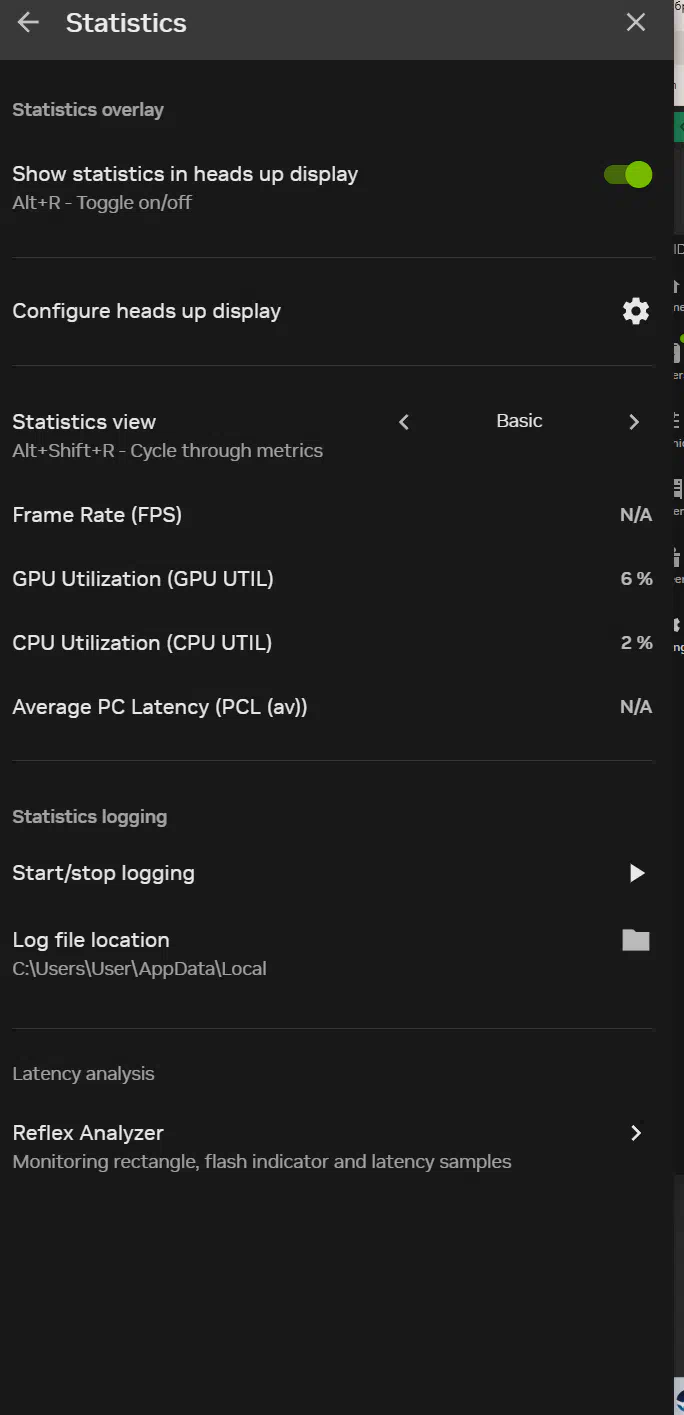Viewport: 684px width, 1415px height.
Task: Close the Statistics panel
Action: tap(636, 22)
